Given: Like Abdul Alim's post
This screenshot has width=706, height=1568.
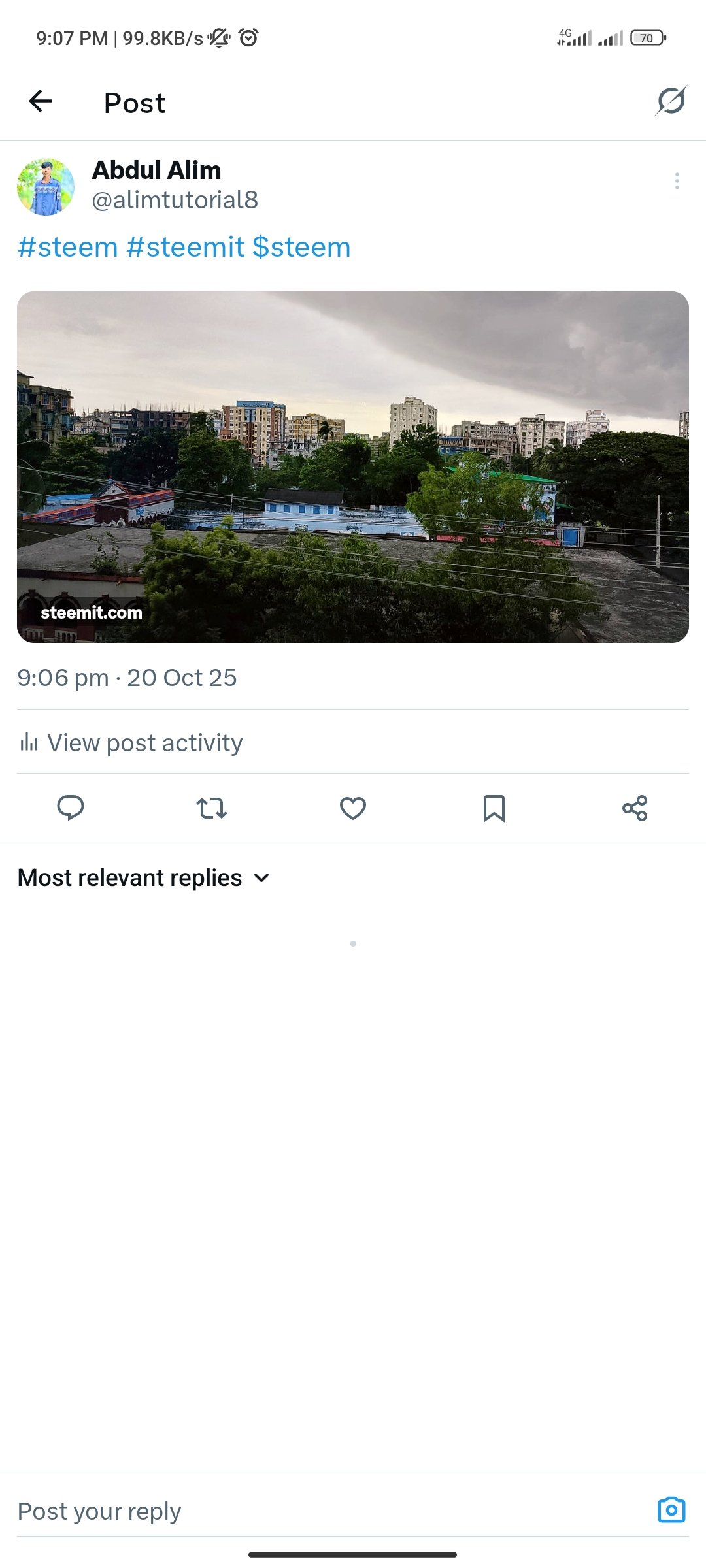Looking at the screenshot, I should pyautogui.click(x=353, y=808).
